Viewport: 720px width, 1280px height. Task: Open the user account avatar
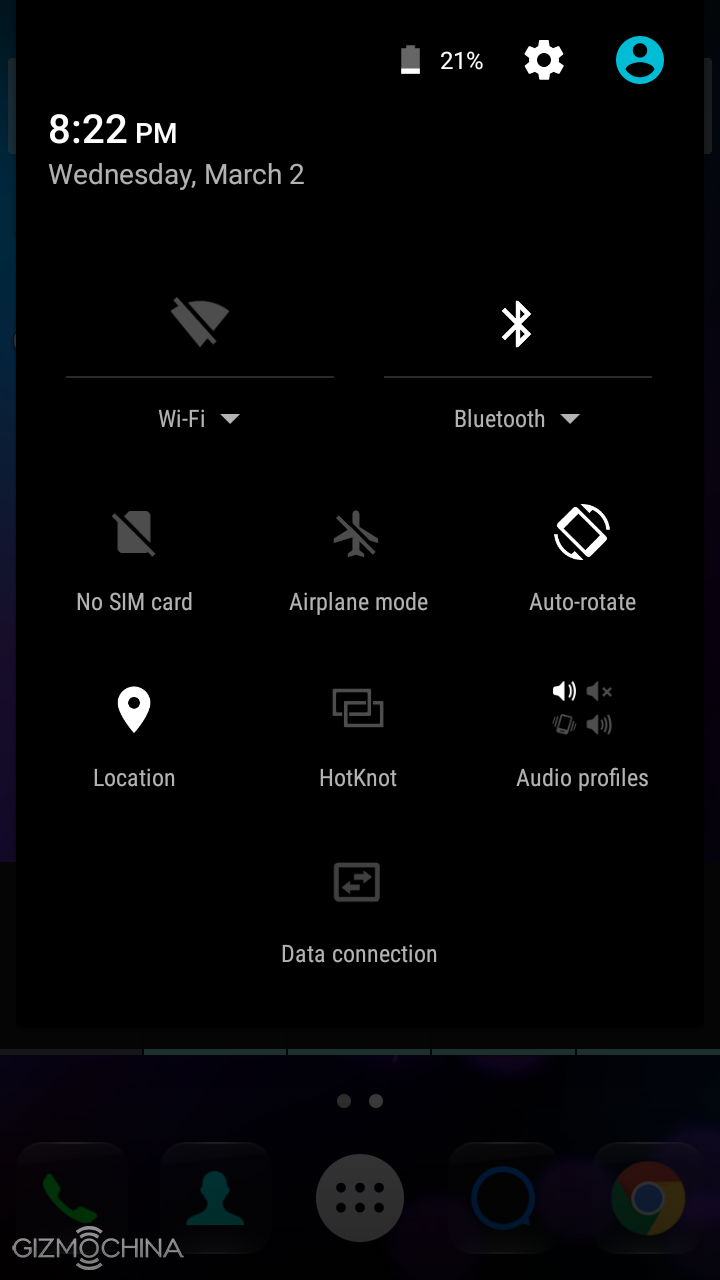tap(640, 61)
